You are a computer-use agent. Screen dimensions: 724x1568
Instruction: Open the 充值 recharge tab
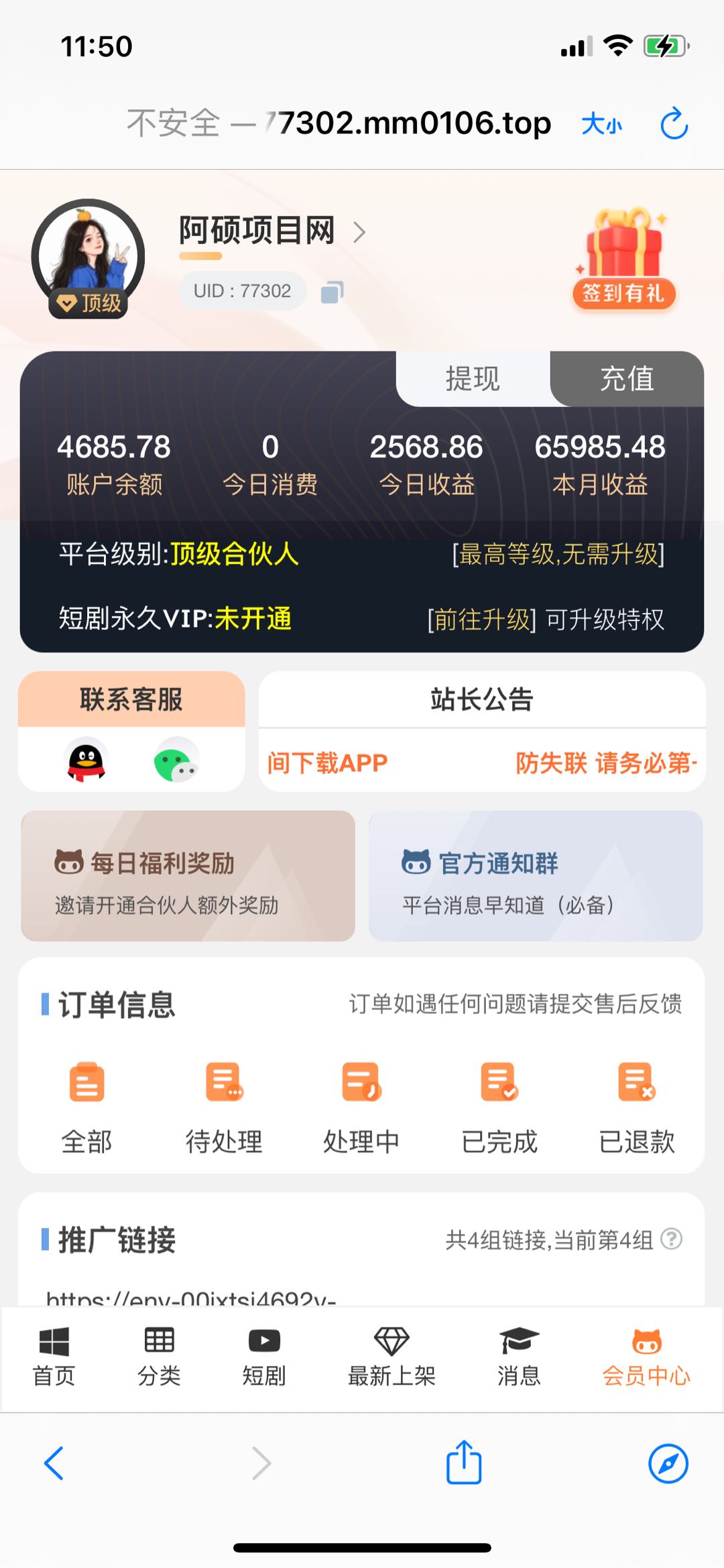point(627,379)
